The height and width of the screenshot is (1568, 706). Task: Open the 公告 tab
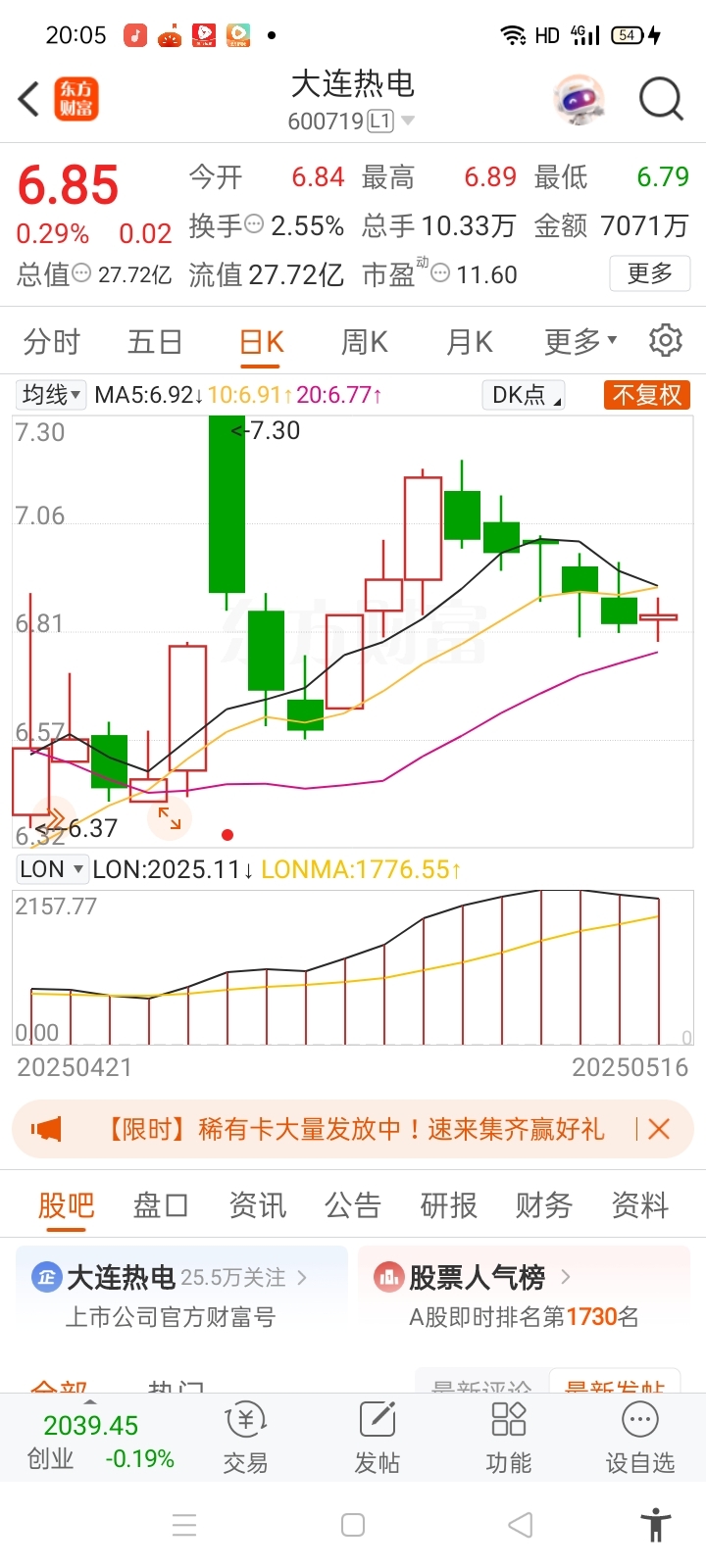(x=353, y=1205)
